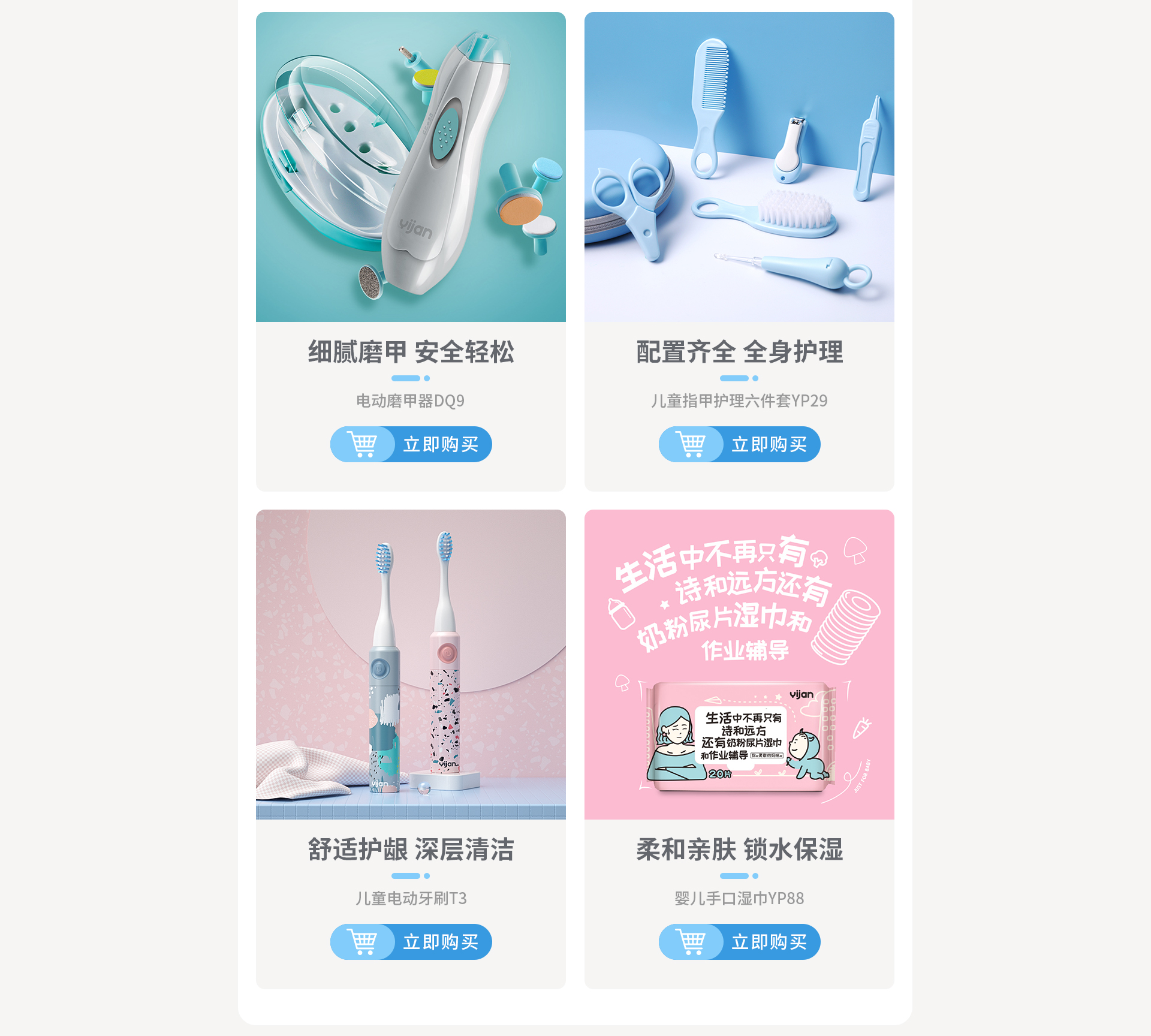Tap 立即购买 for the nail care set YP29
The height and width of the screenshot is (1036, 1151).
click(739, 444)
